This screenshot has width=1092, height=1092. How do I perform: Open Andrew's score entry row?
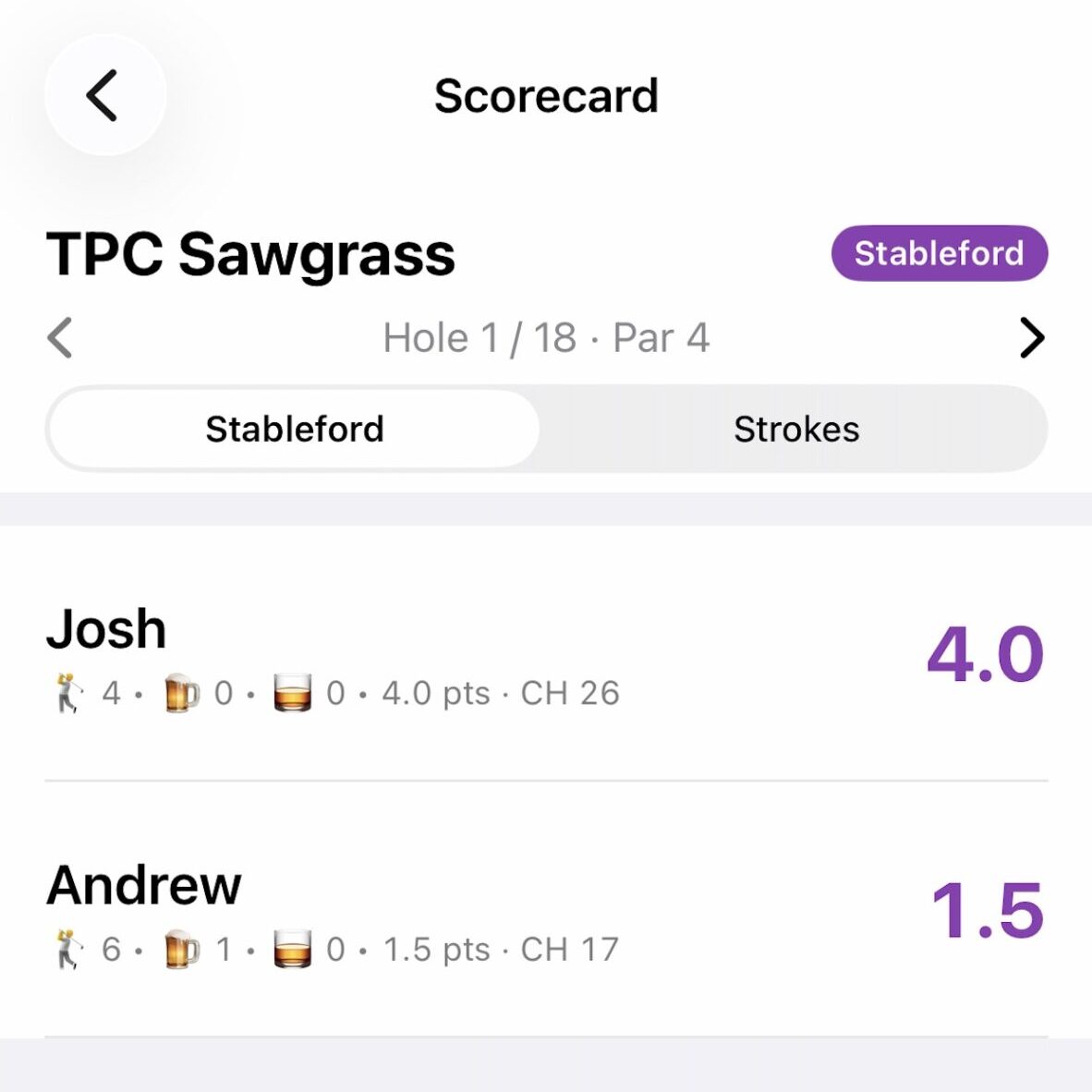coord(545,912)
